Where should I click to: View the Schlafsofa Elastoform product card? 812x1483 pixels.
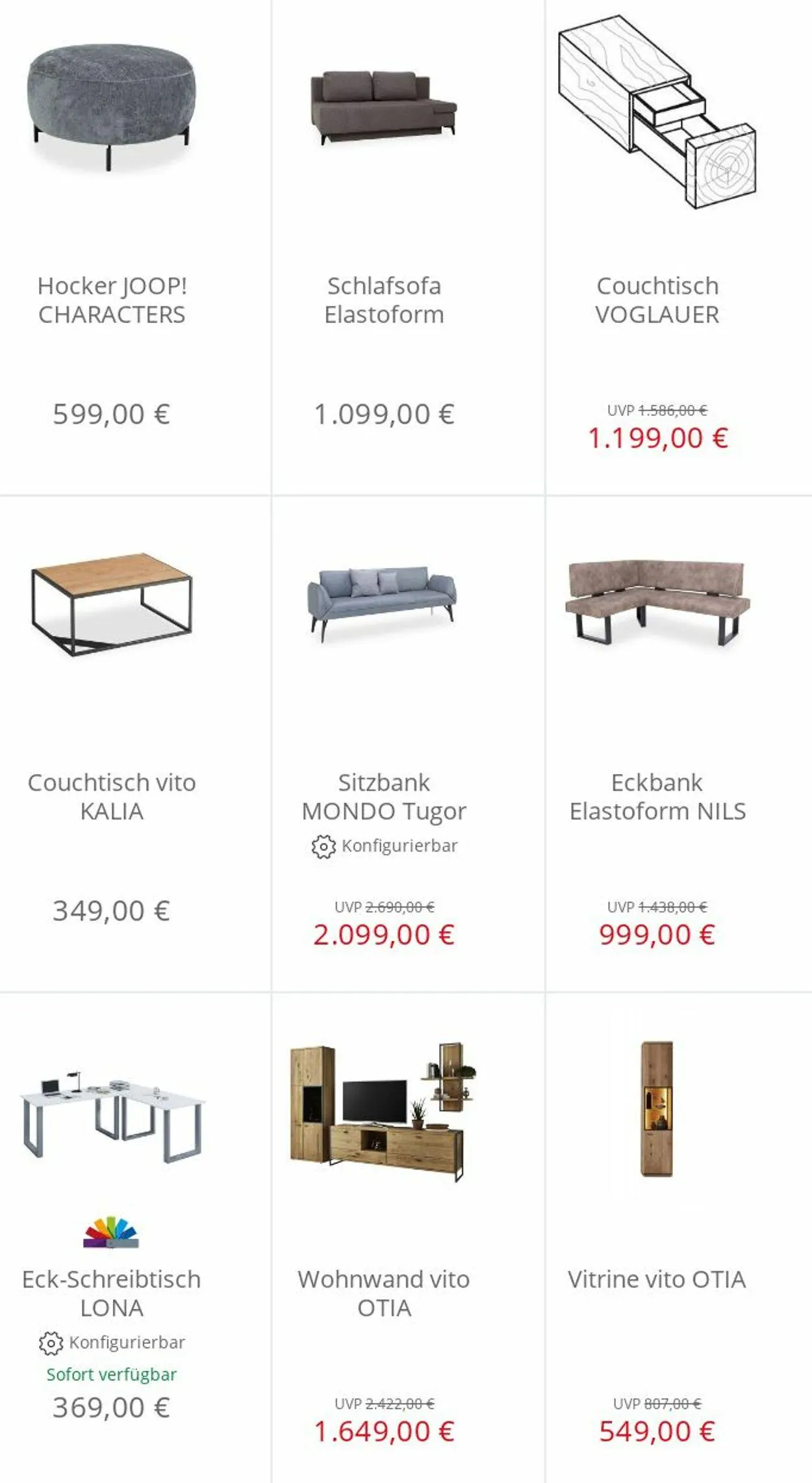click(384, 300)
